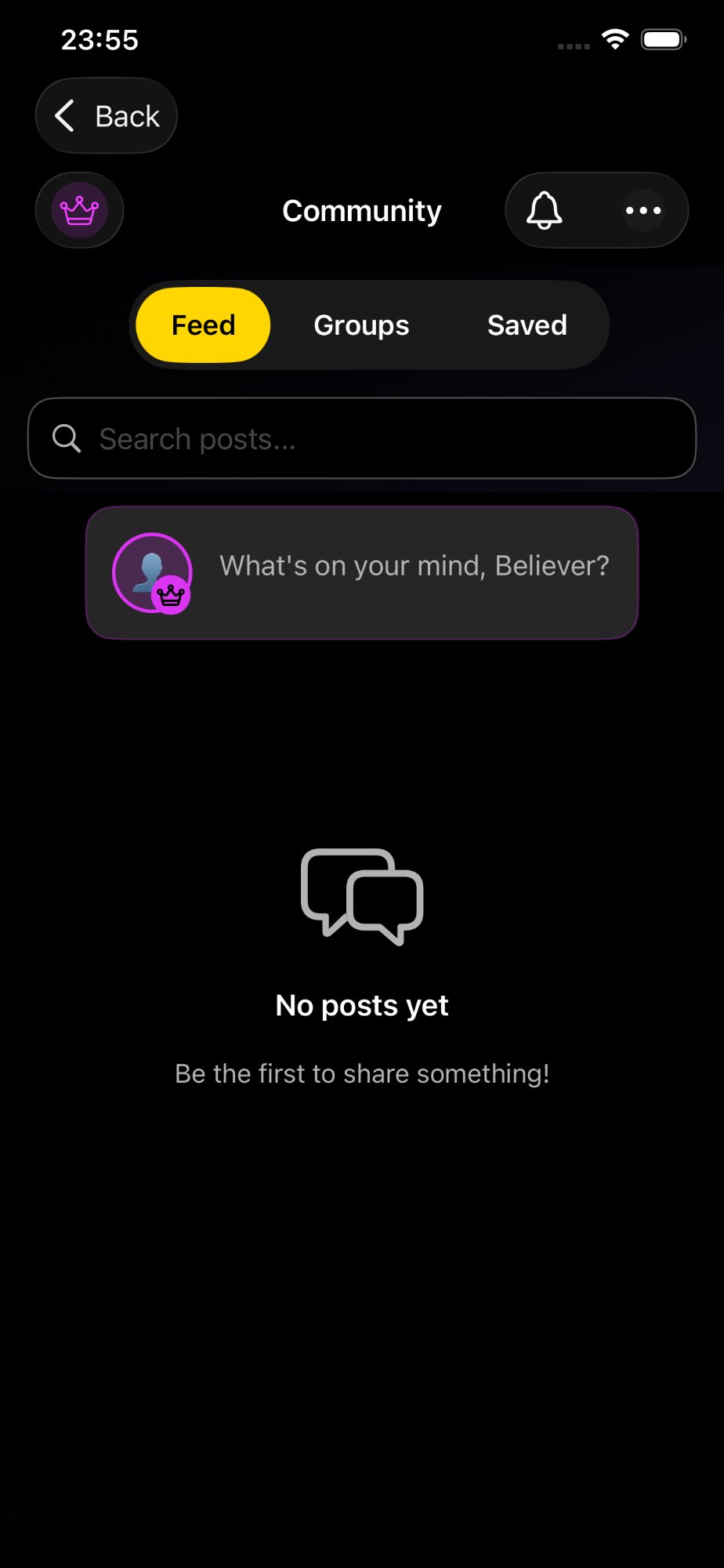Open the ellipsis more-options menu
Image resolution: width=724 pixels, height=1568 pixels.
click(643, 209)
